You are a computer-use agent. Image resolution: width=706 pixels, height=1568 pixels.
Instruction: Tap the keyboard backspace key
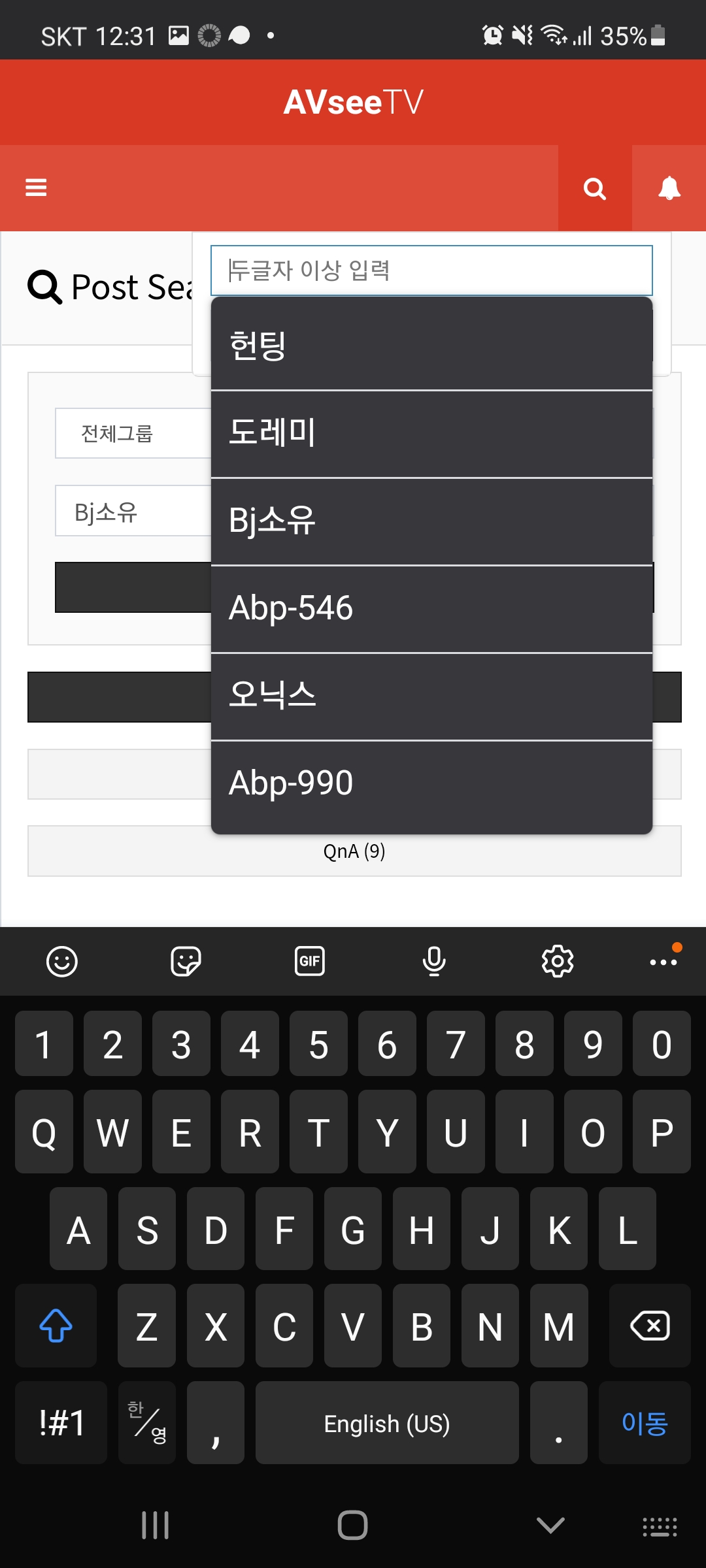coord(650,1326)
